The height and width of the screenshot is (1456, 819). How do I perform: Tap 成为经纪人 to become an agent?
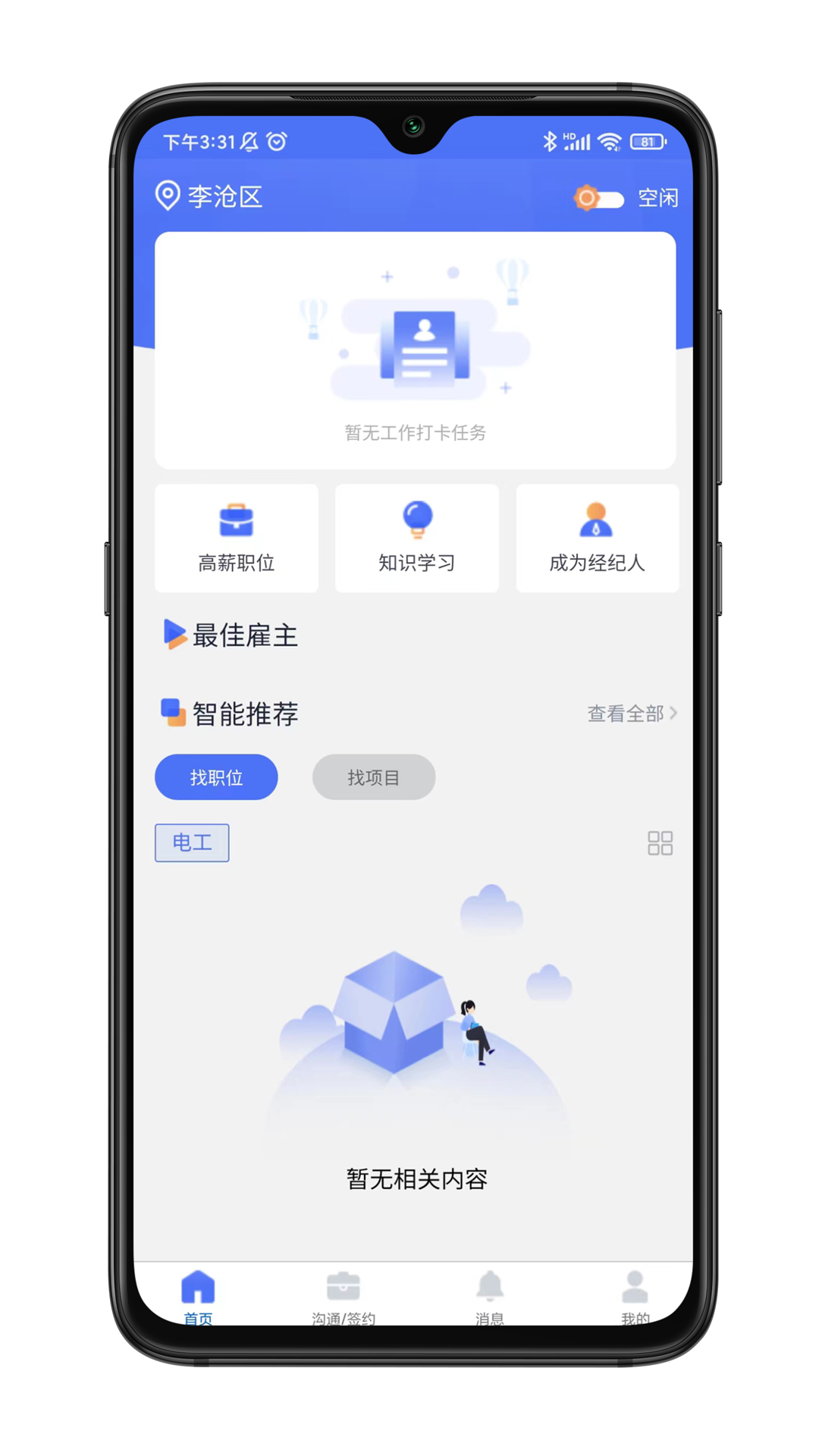(x=597, y=538)
